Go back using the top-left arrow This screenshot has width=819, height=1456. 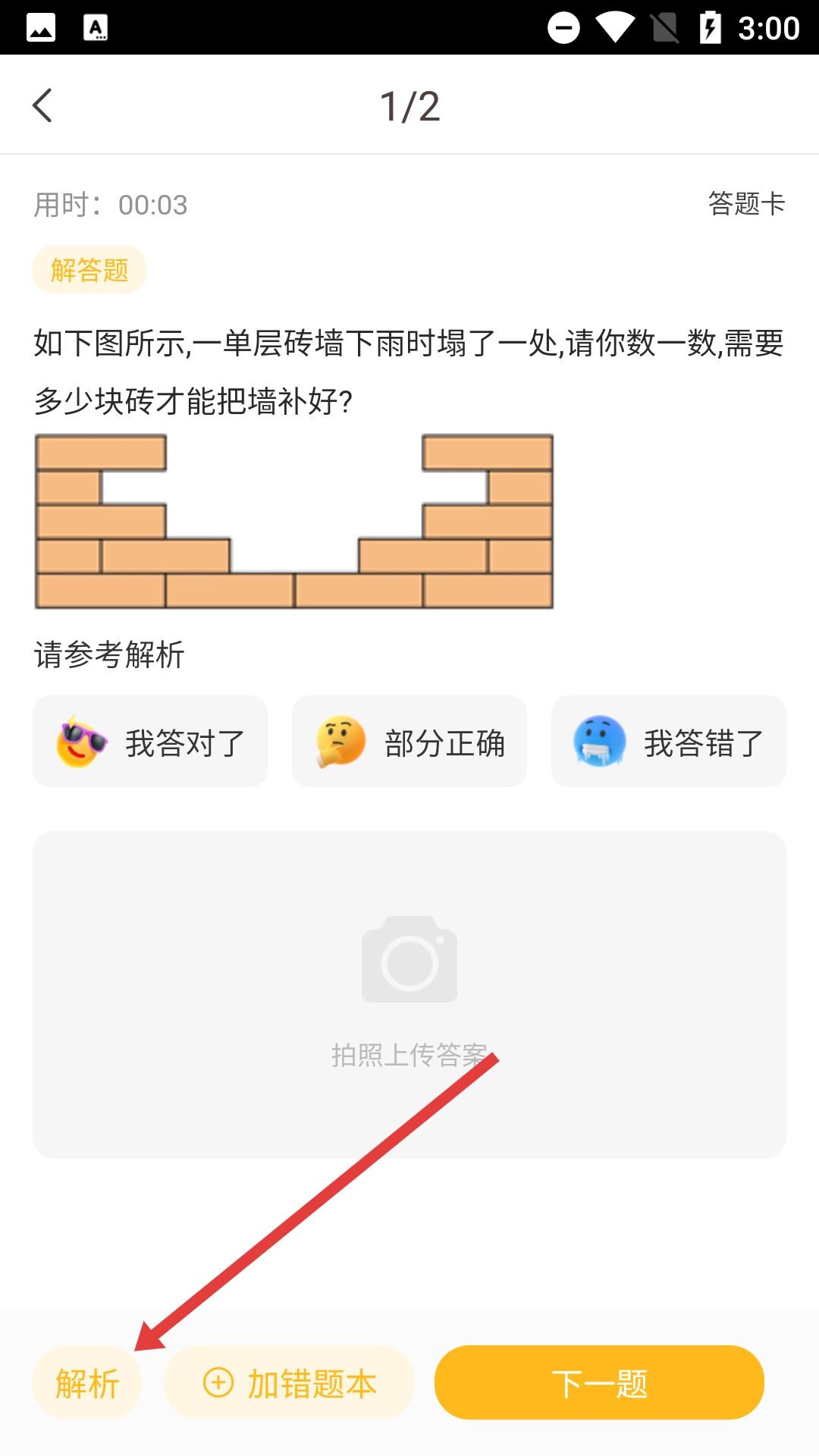click(42, 105)
